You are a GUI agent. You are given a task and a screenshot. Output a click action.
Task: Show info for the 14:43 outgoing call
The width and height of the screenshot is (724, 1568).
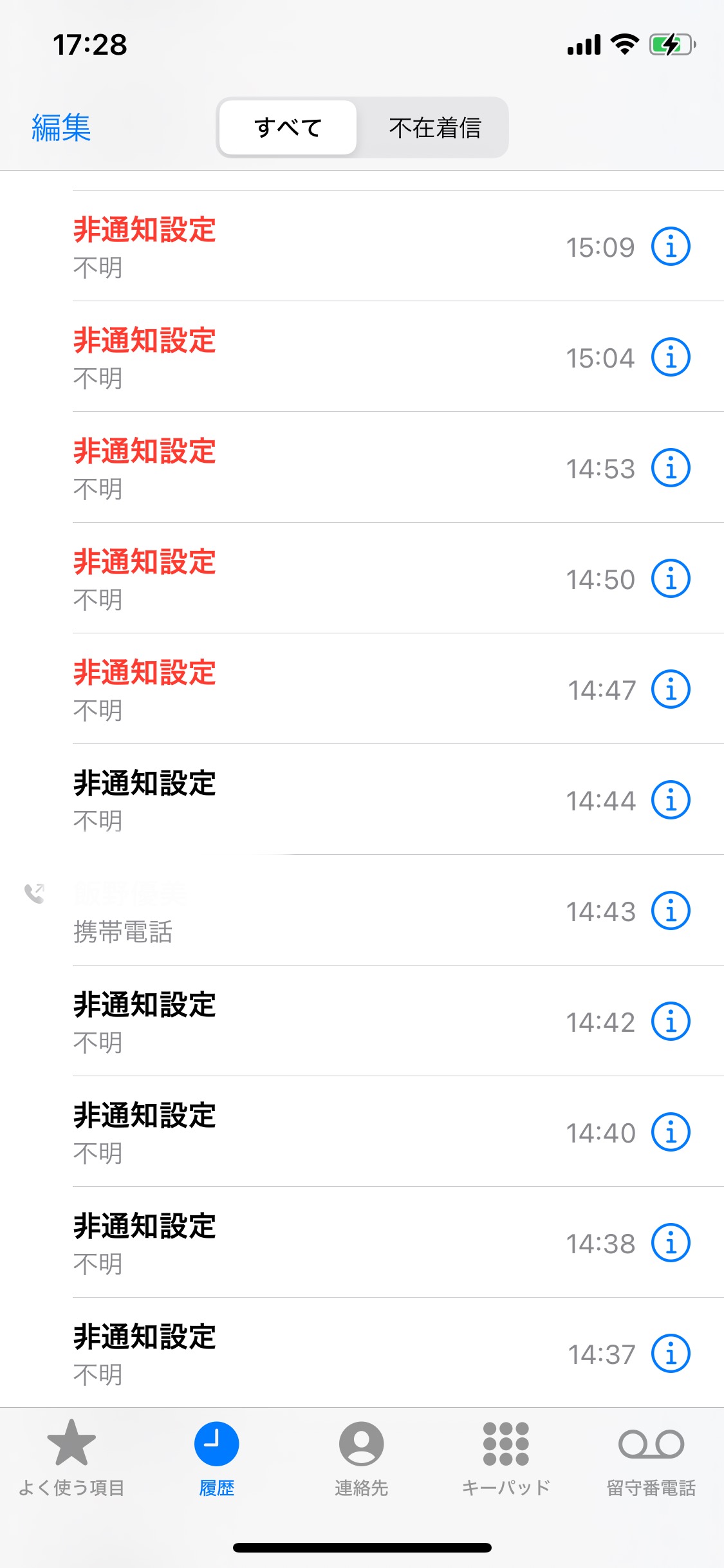pyautogui.click(x=671, y=911)
